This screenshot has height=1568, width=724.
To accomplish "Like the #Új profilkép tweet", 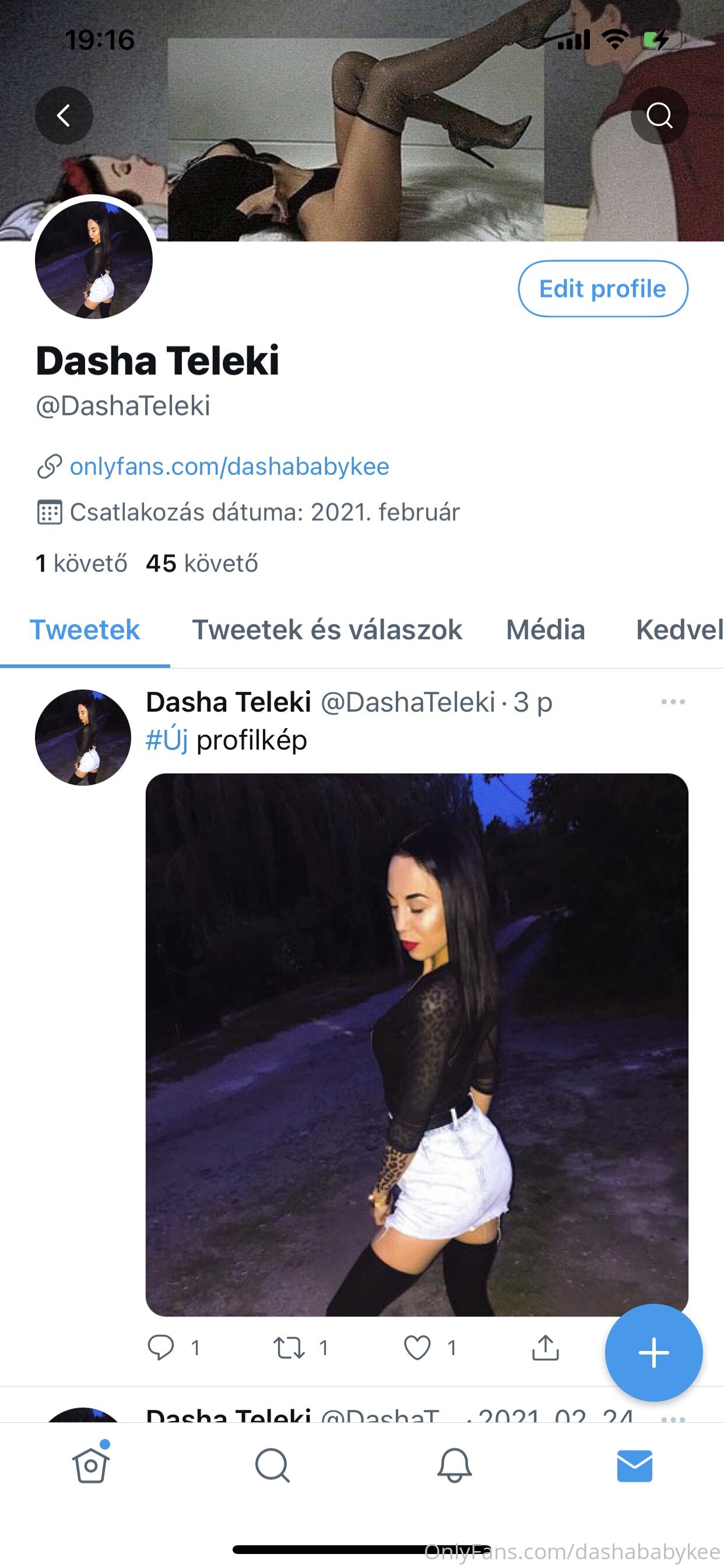I will pos(417,1347).
